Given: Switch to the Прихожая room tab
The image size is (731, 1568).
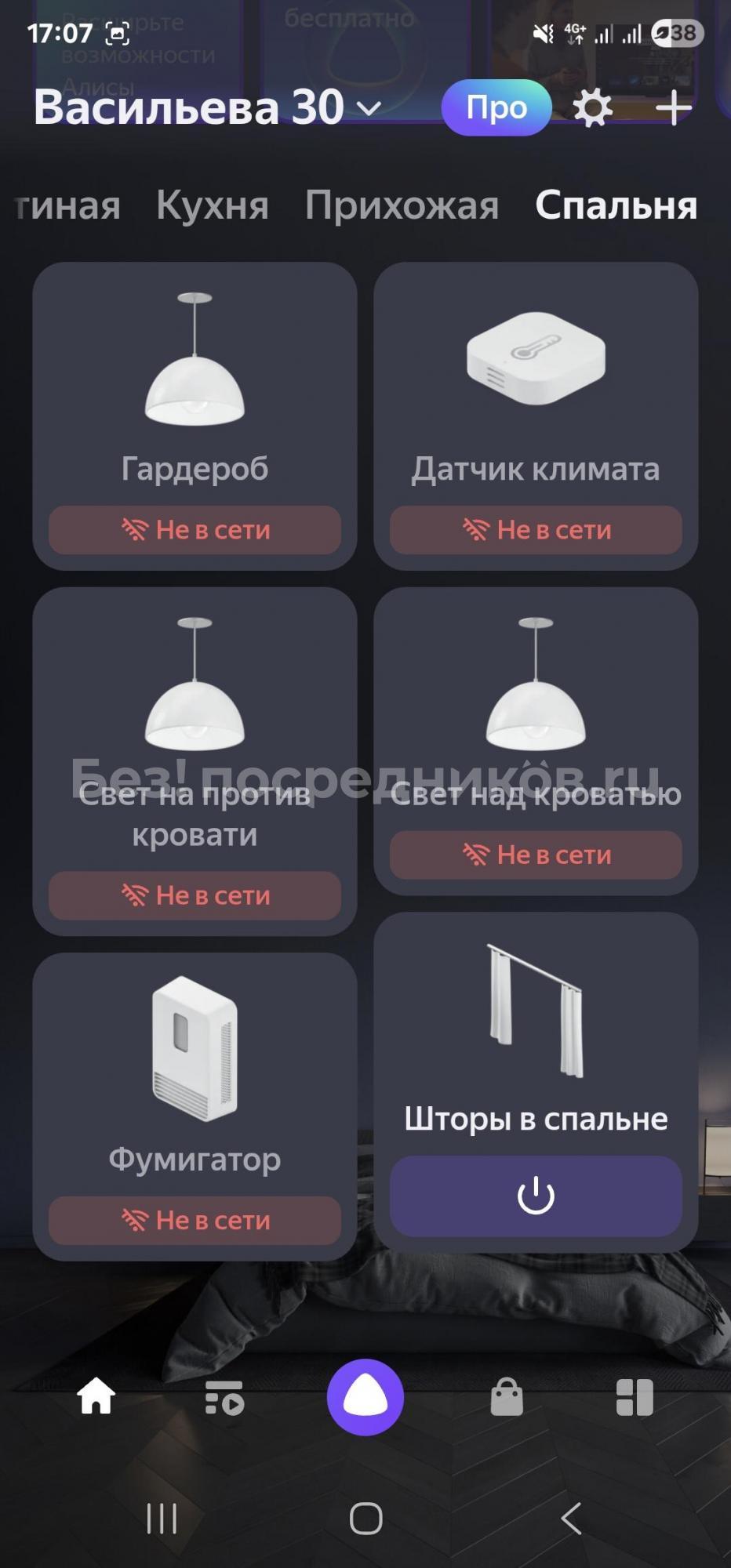Looking at the screenshot, I should tap(402, 205).
